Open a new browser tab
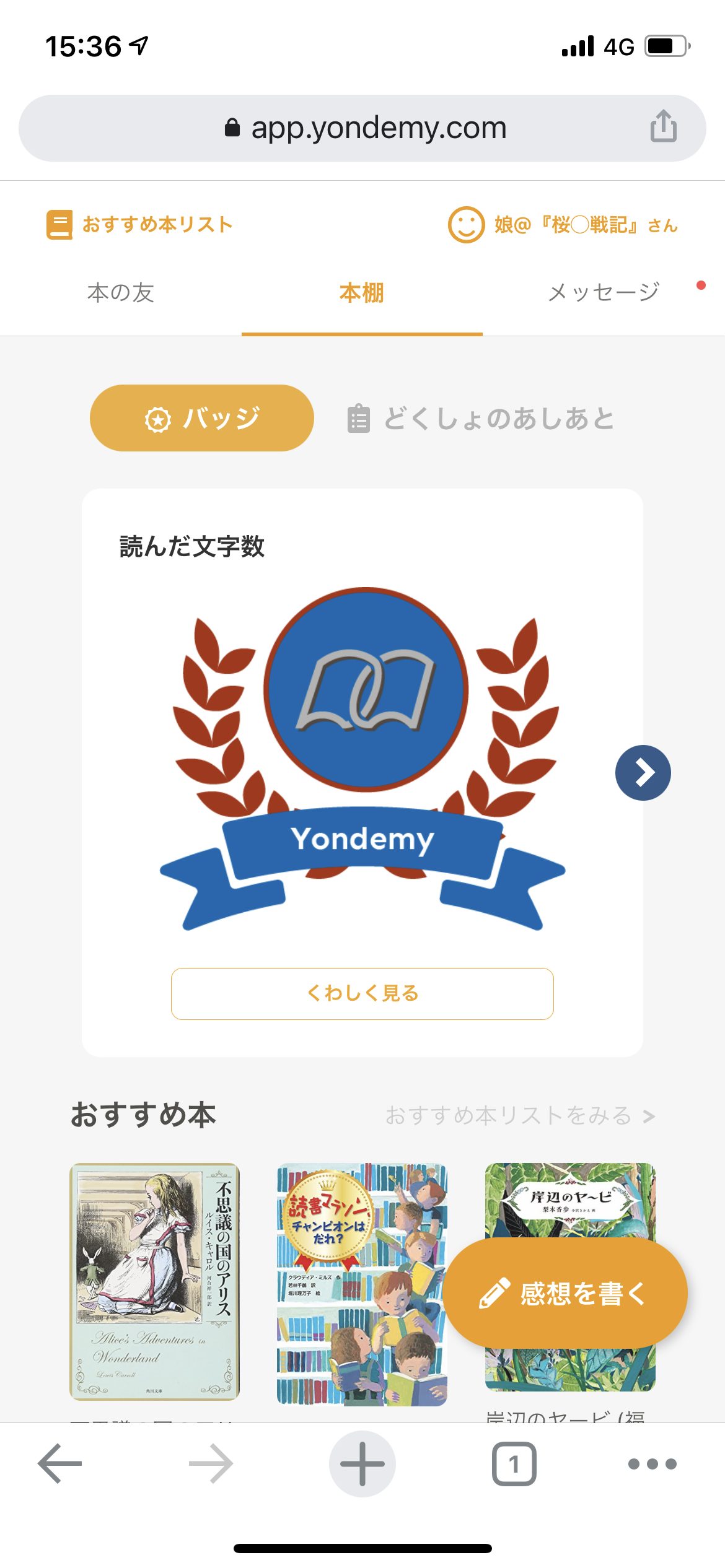This screenshot has width=725, height=1568. pos(362,1464)
